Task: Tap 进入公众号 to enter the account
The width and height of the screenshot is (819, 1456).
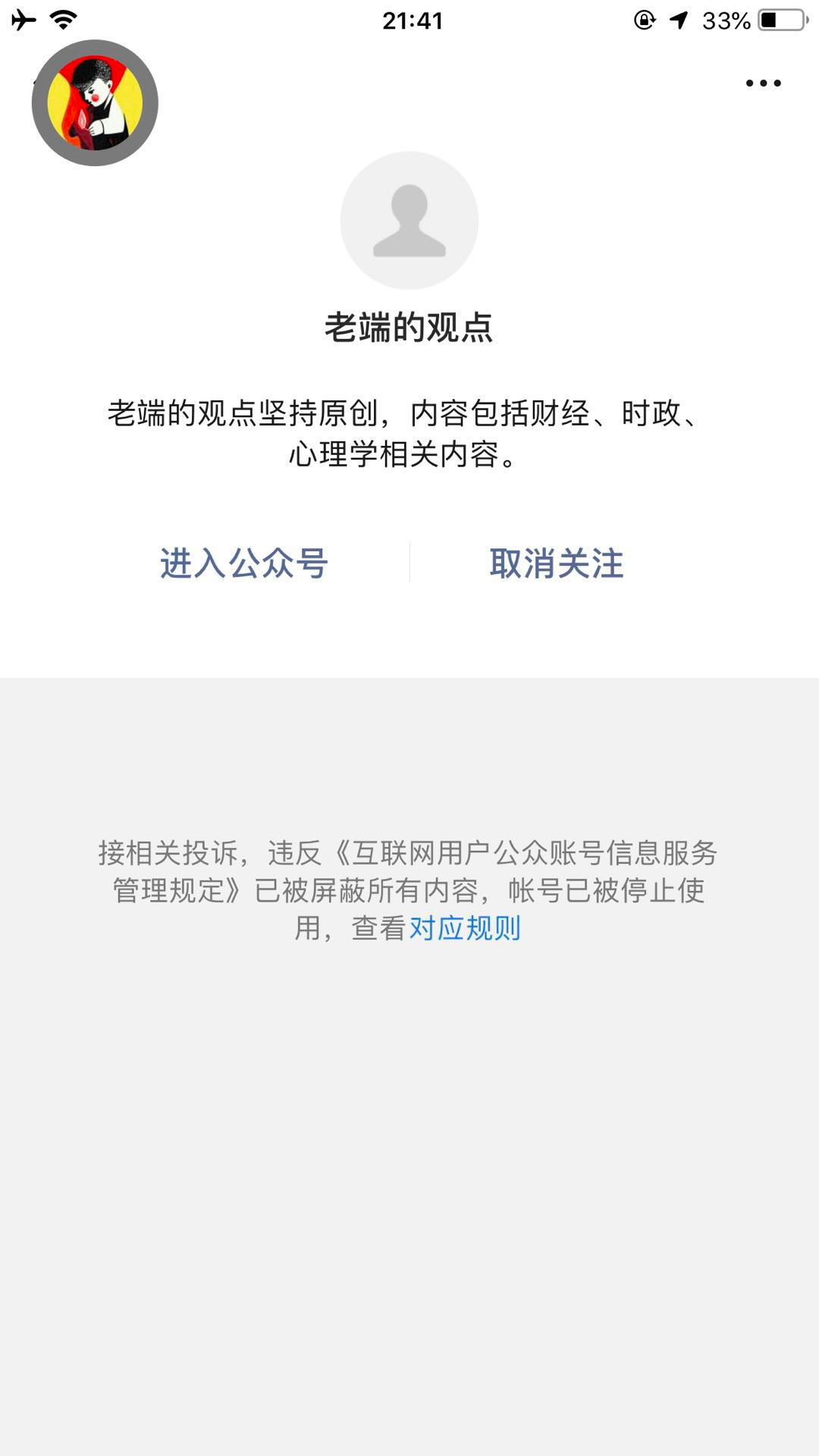Action: [243, 563]
